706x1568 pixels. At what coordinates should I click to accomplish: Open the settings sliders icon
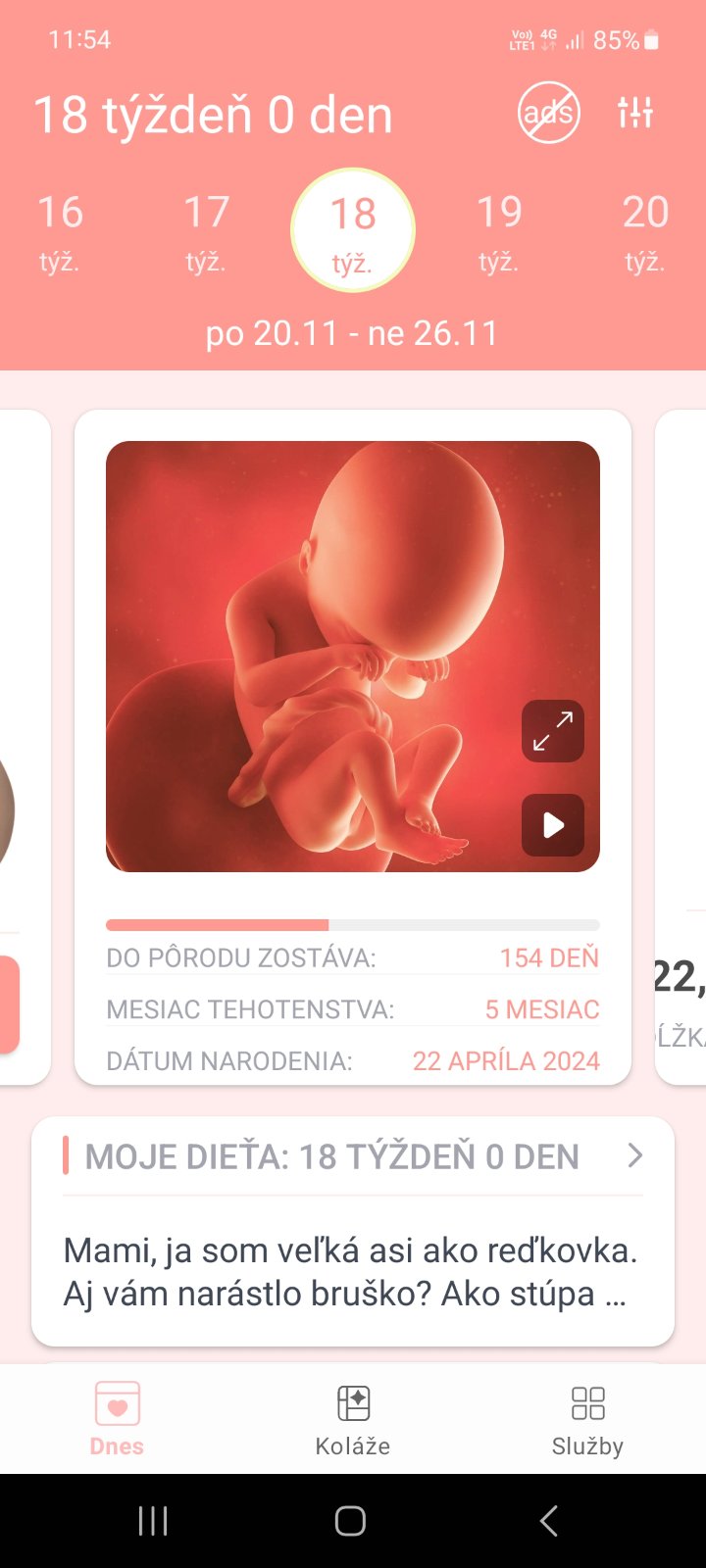(635, 114)
